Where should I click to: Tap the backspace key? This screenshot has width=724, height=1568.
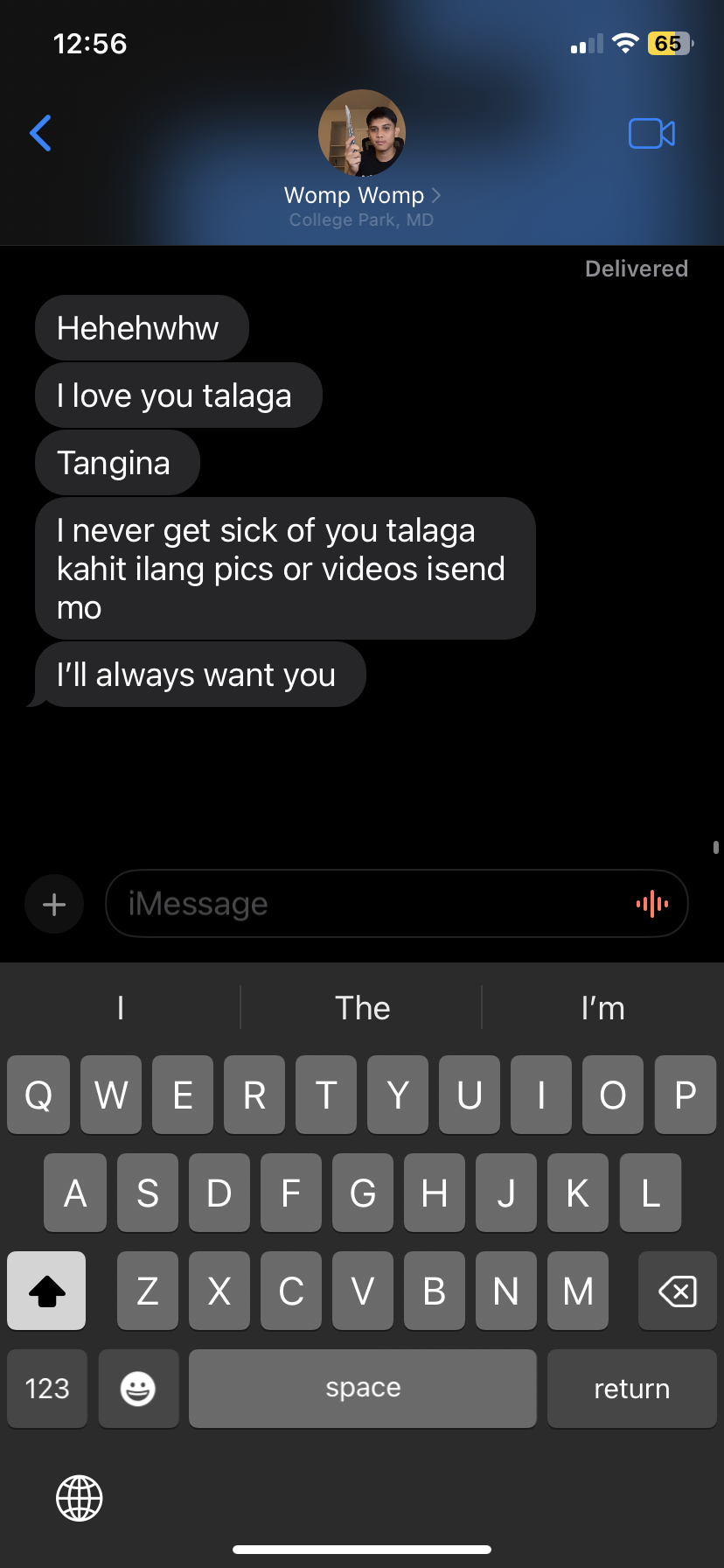tap(677, 1291)
